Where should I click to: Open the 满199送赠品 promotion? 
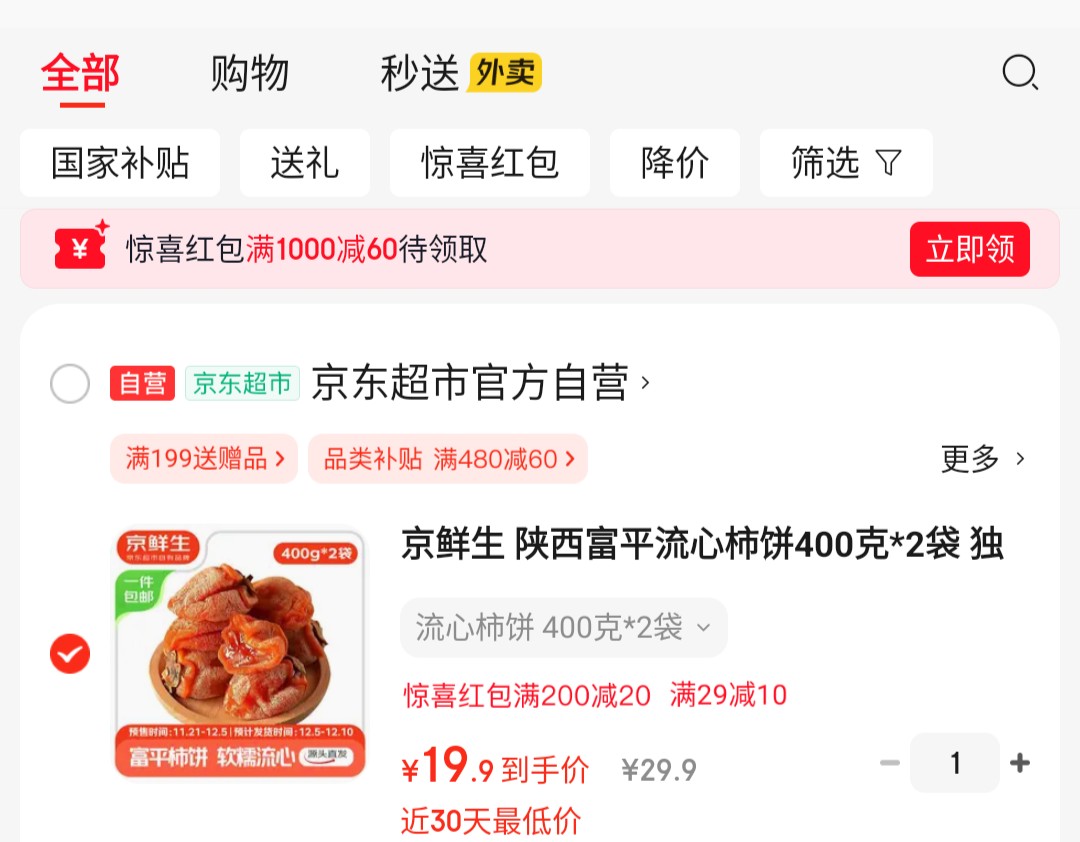(x=204, y=459)
